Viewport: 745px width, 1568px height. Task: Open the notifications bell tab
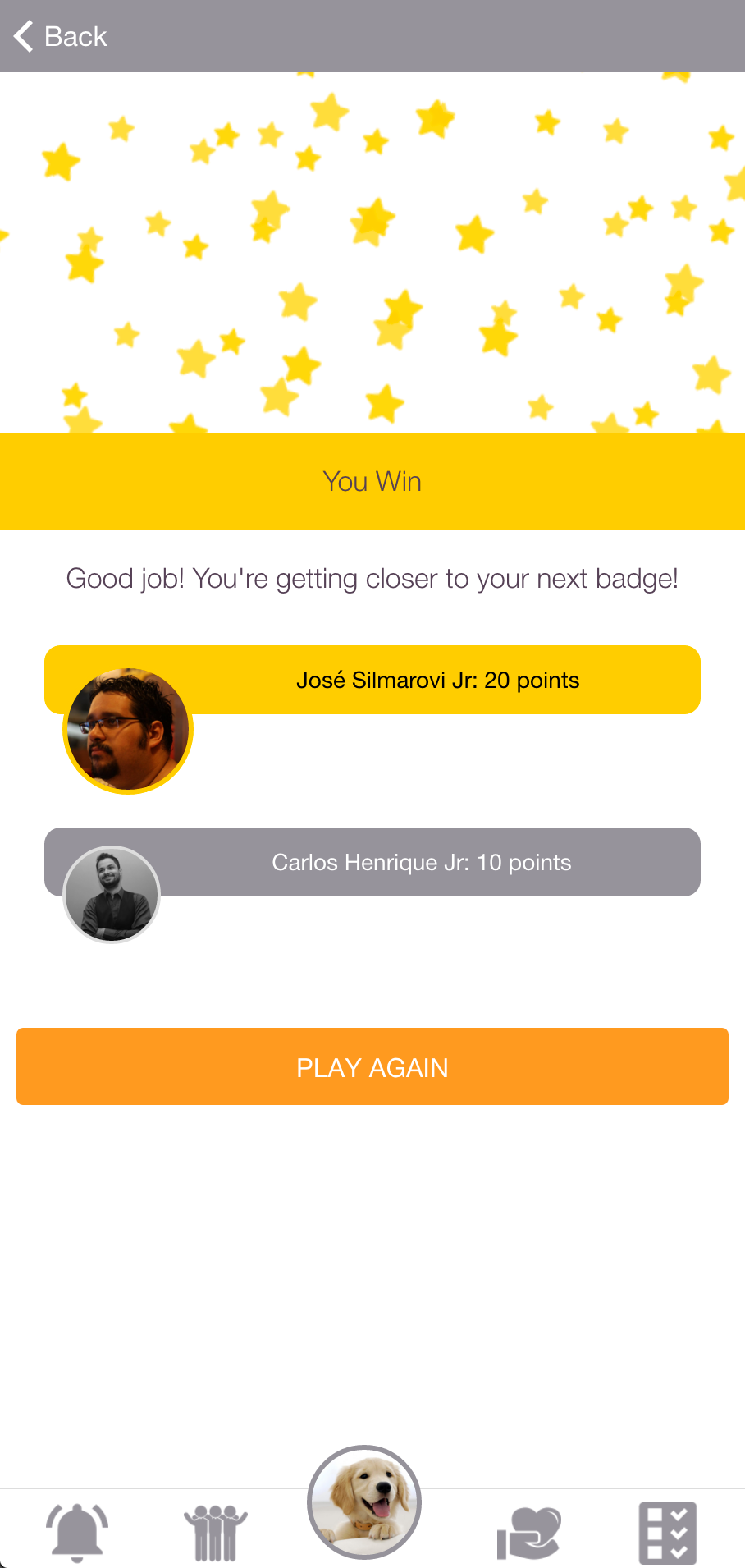pos(76,1532)
